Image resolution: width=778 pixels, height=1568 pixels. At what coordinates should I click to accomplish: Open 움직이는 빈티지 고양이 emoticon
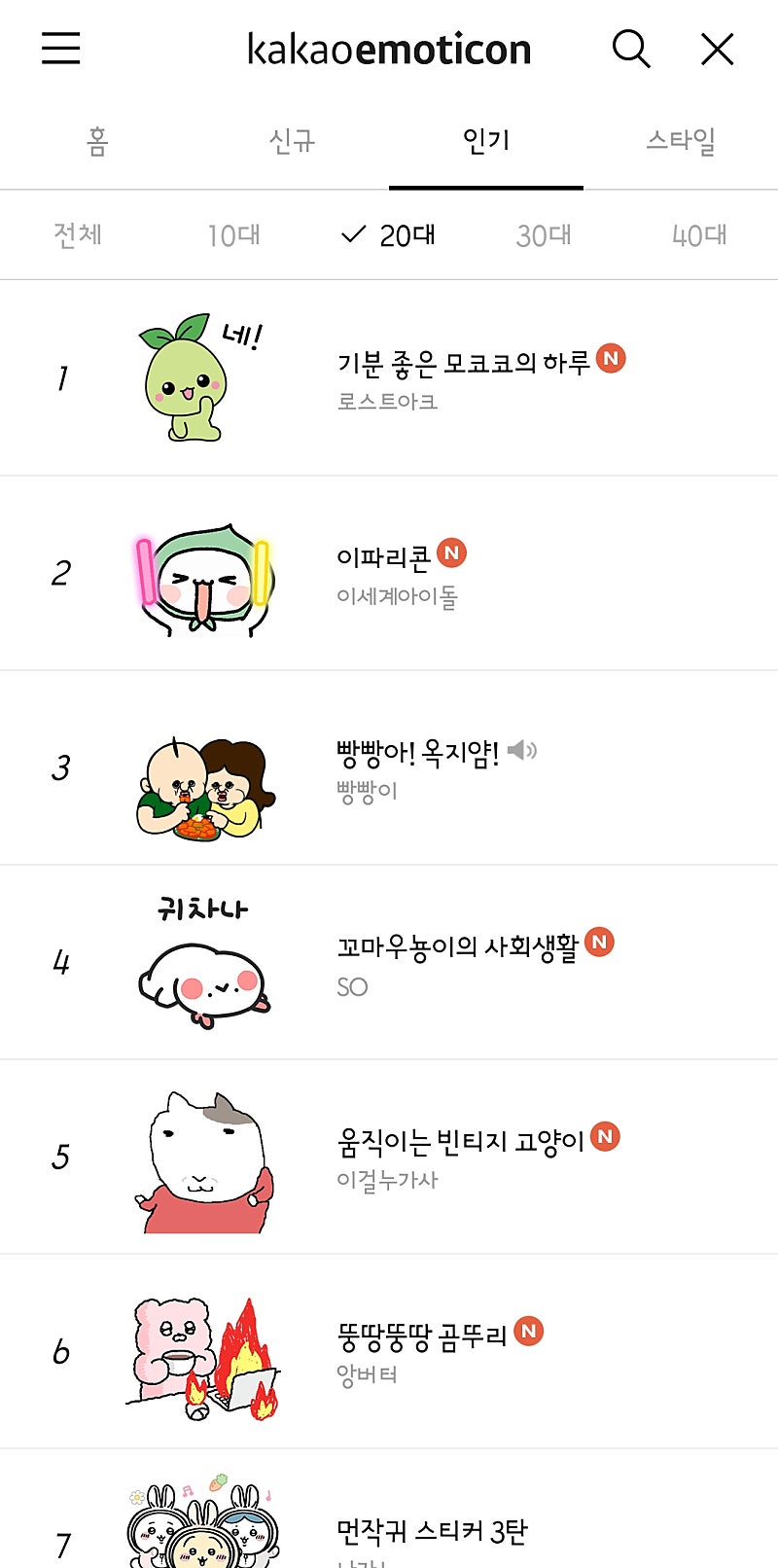coord(460,1142)
